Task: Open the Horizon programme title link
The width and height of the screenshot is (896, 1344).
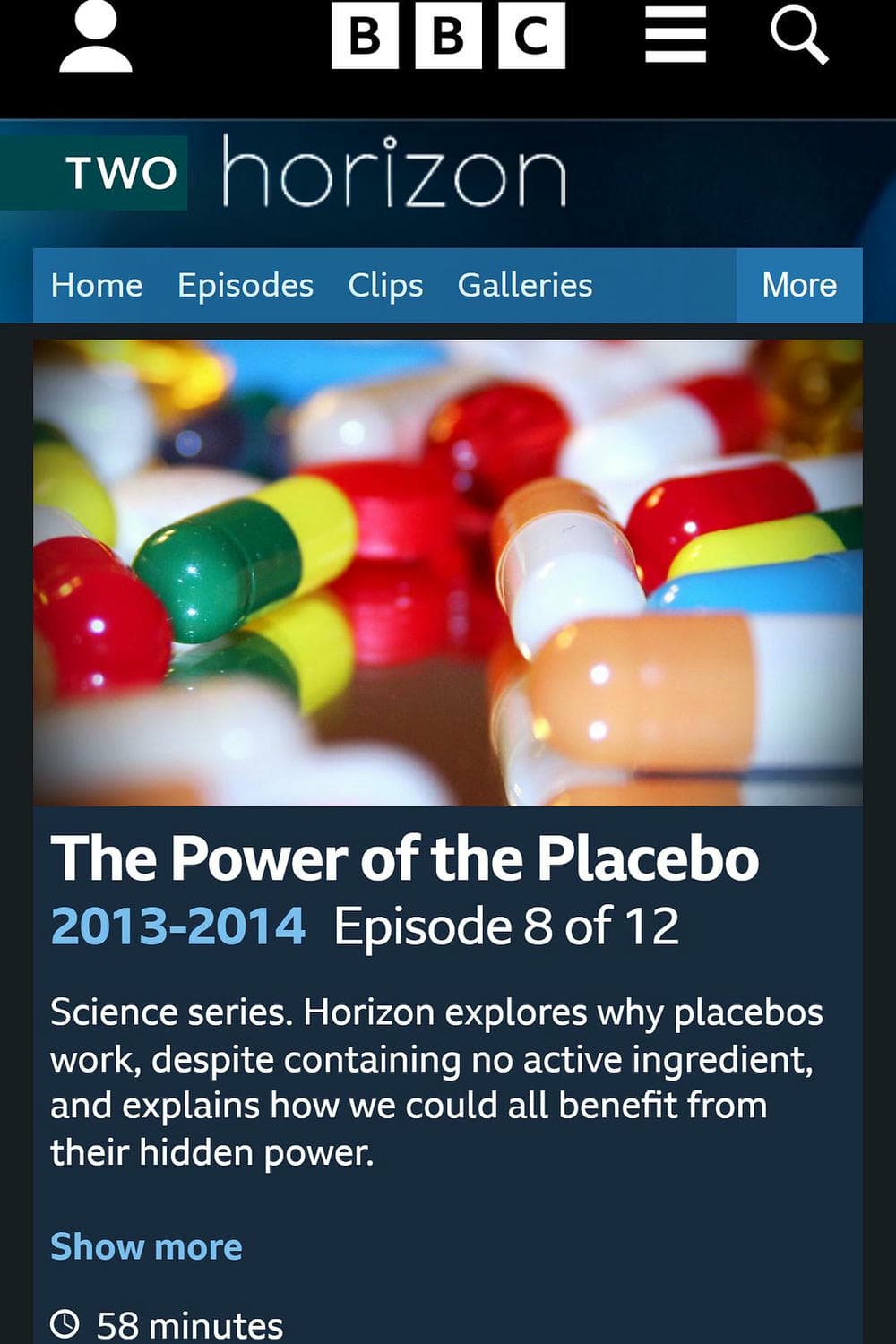Action: 394,172
